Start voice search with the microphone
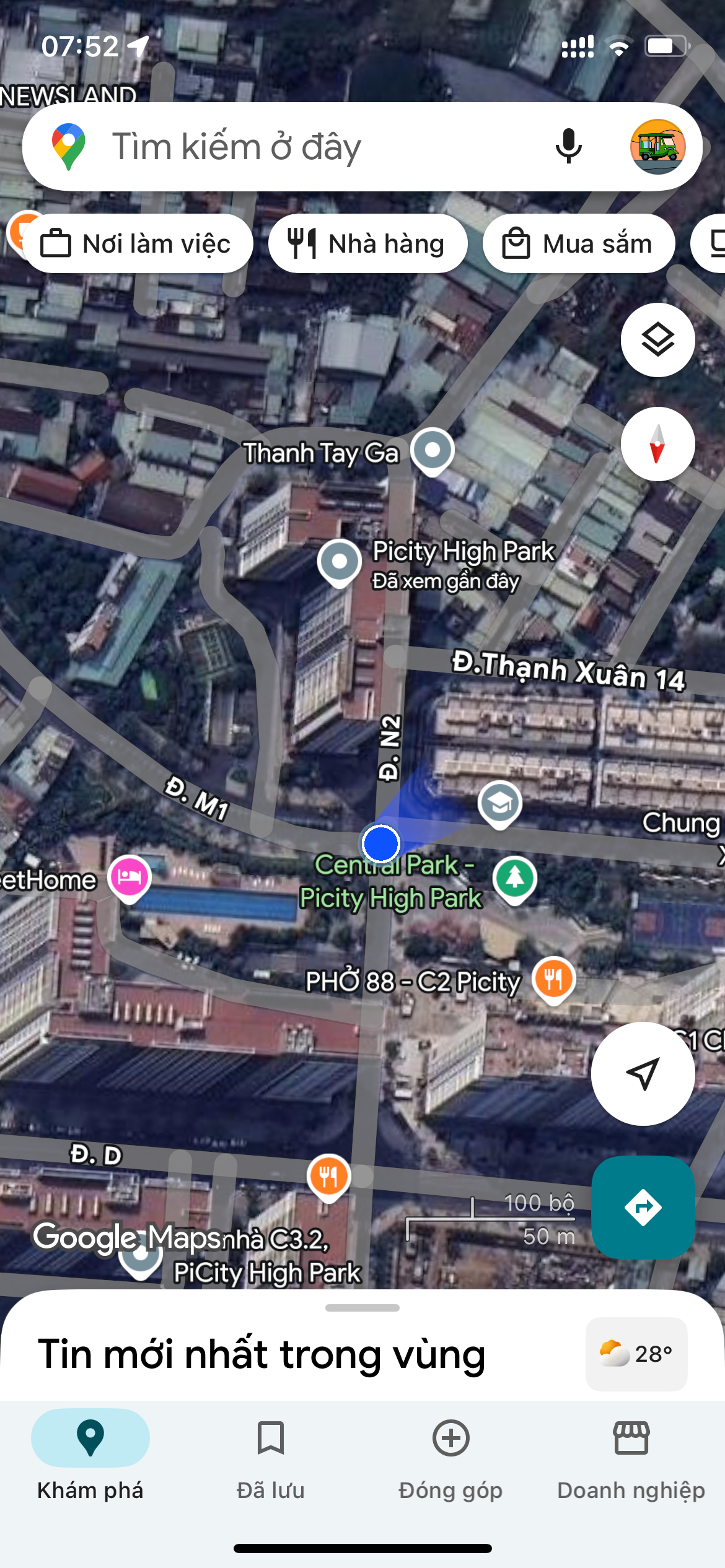 click(568, 147)
